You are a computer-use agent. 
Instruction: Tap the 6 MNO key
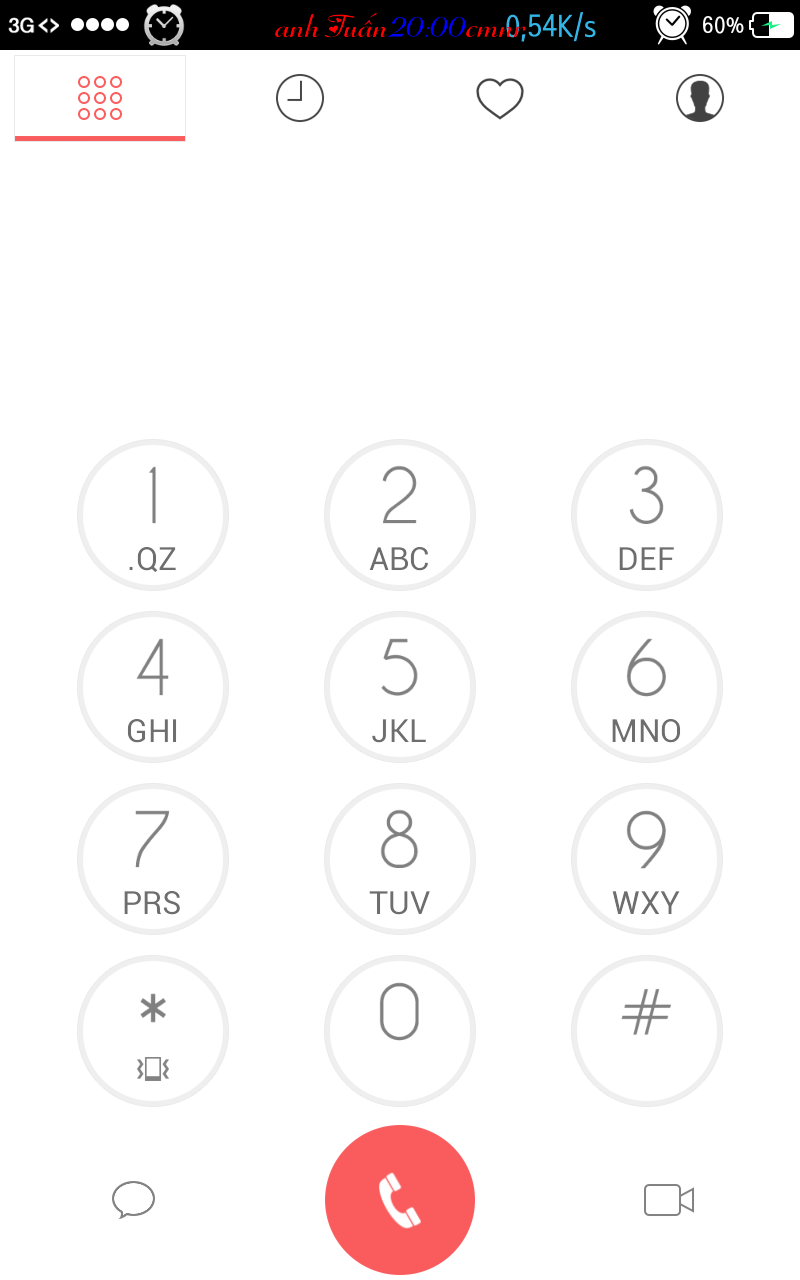click(647, 687)
